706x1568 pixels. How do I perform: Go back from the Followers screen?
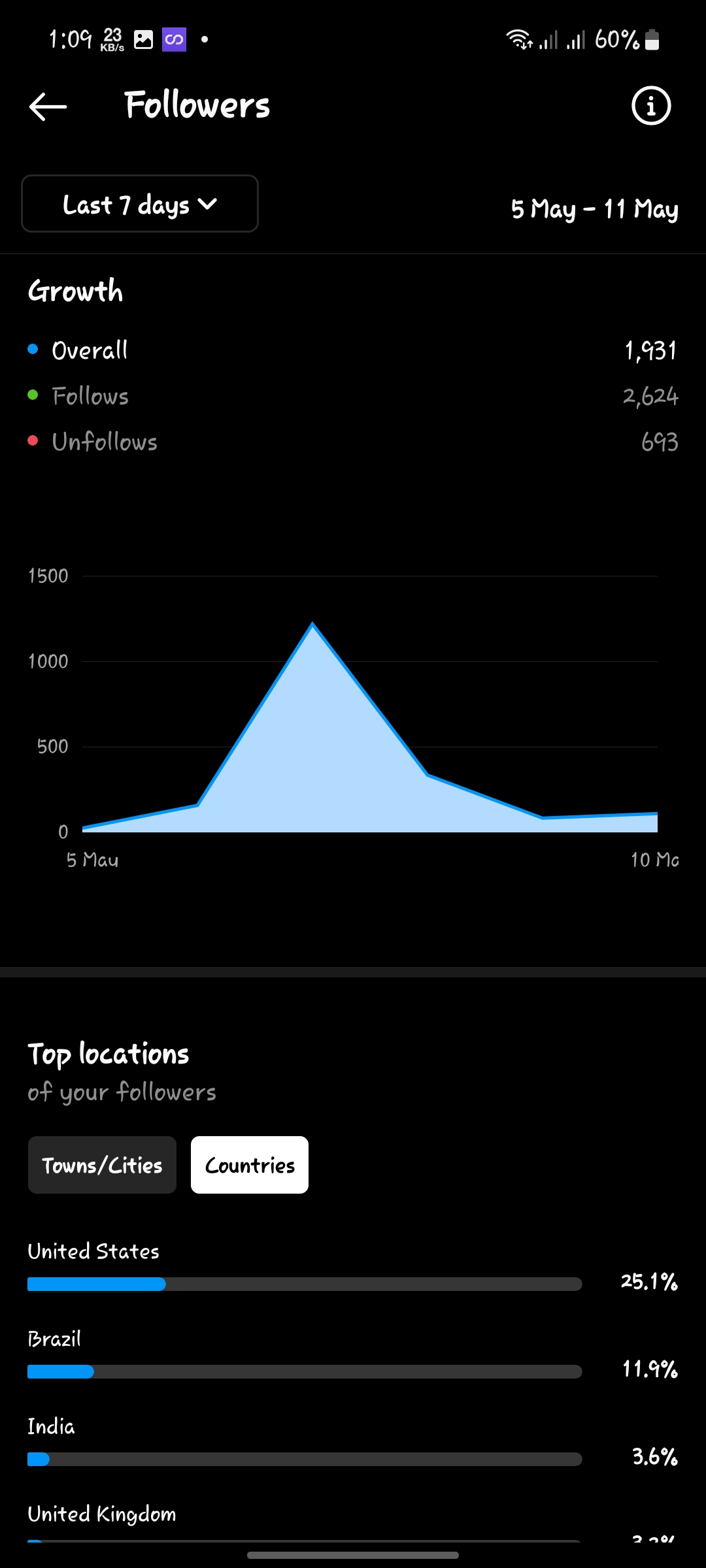[48, 106]
